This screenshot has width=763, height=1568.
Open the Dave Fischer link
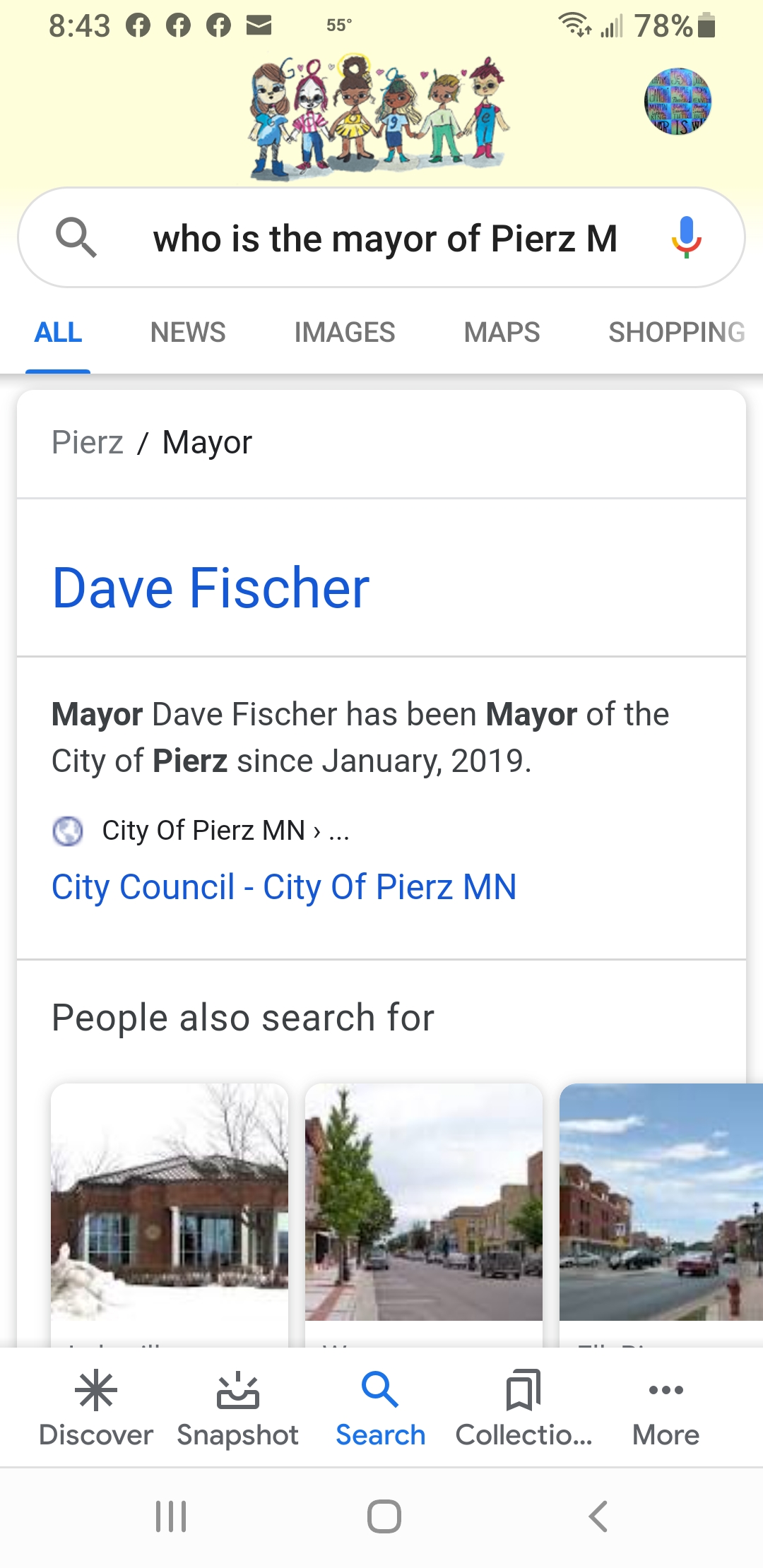tap(211, 588)
